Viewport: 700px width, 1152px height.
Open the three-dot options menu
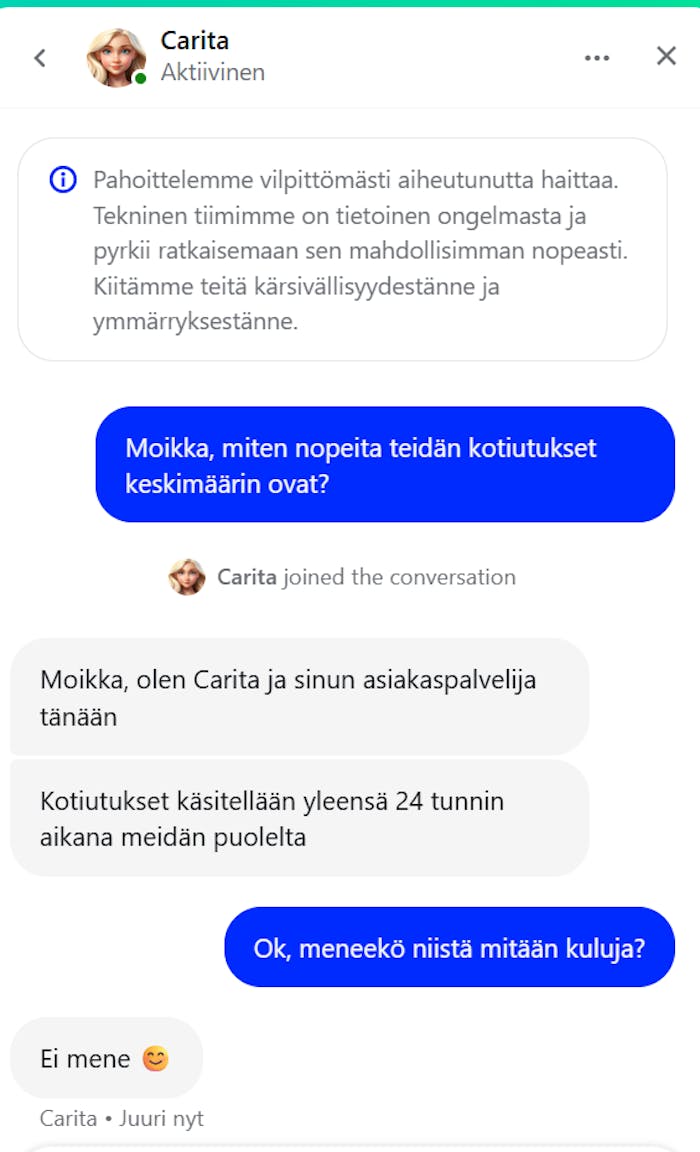[x=597, y=58]
